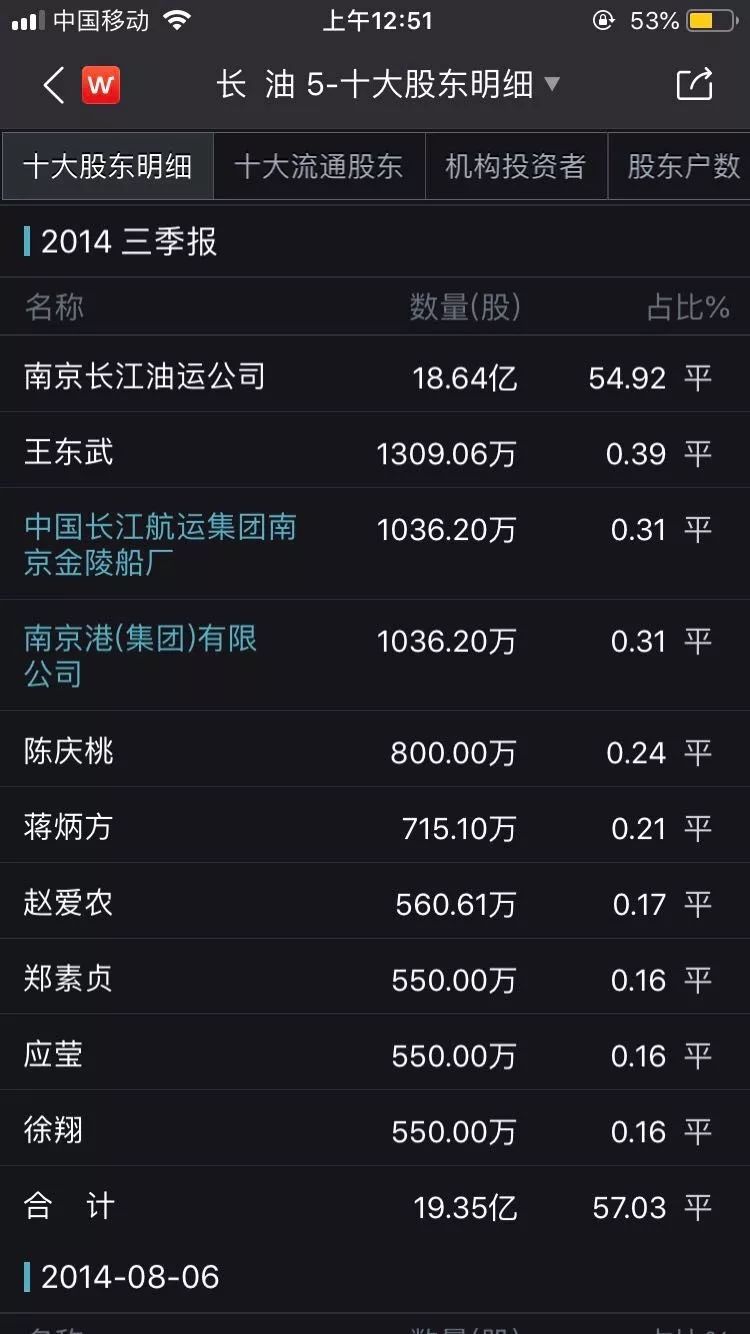Image resolution: width=750 pixels, height=1334 pixels.
Task: Open 南京港(集团)有限公司 shareholder link
Action: point(141,656)
